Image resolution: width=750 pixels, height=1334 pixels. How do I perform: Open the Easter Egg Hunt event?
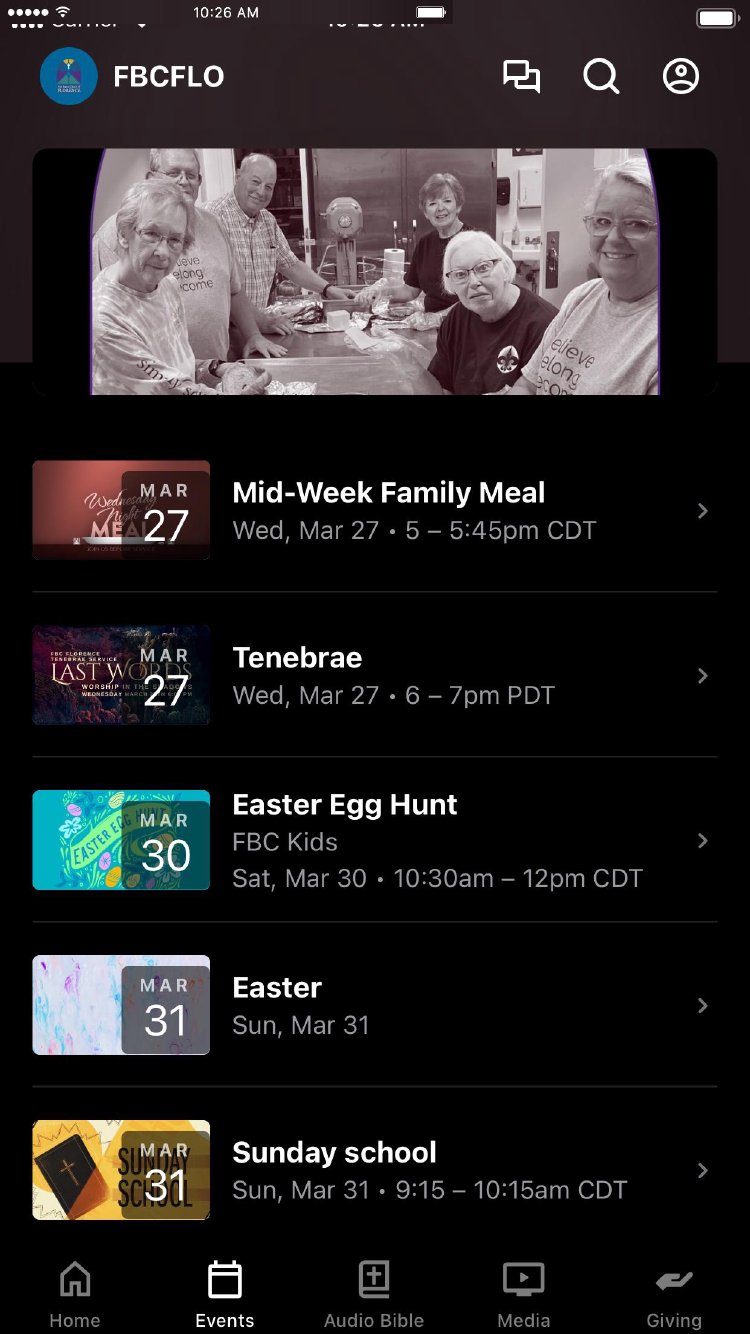(375, 840)
